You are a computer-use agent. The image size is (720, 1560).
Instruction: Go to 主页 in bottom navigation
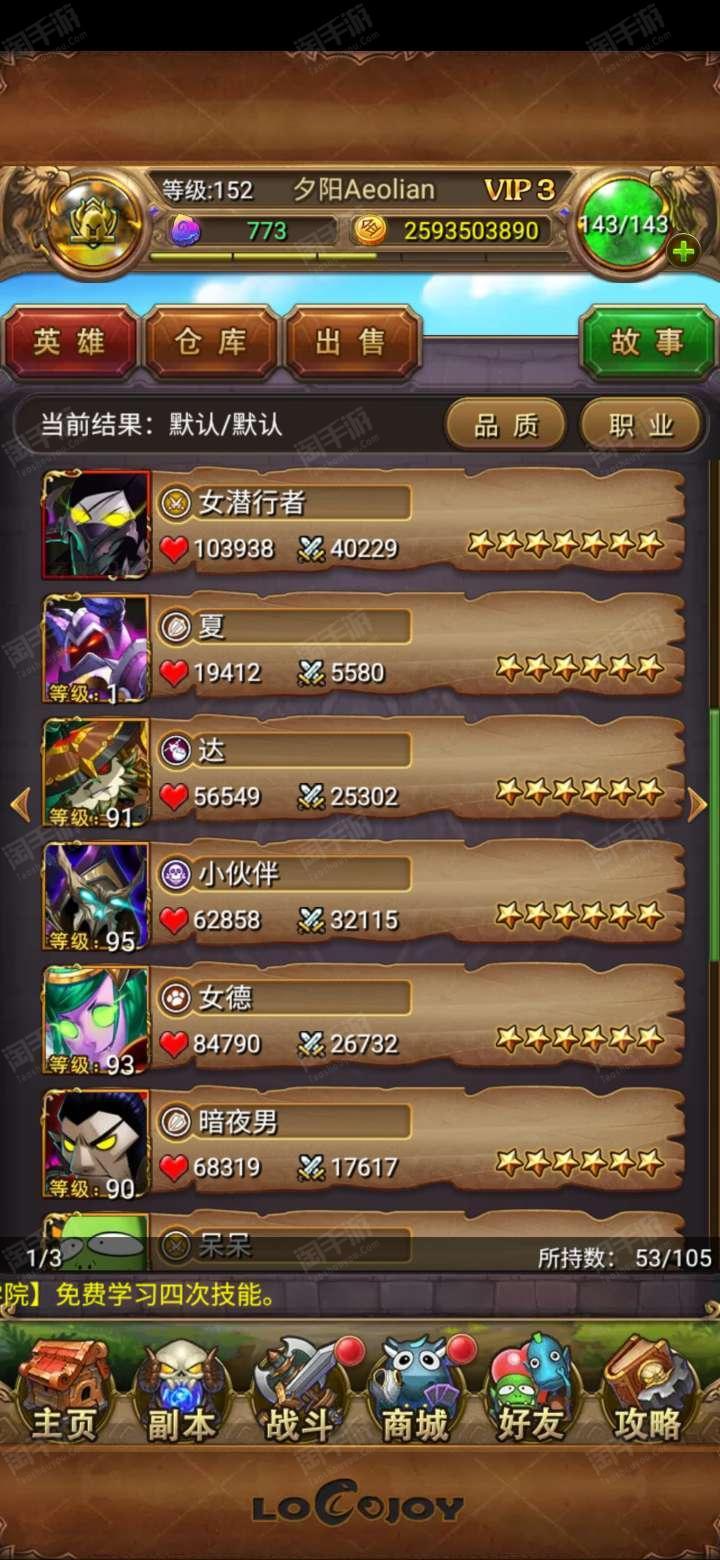tap(65, 1391)
